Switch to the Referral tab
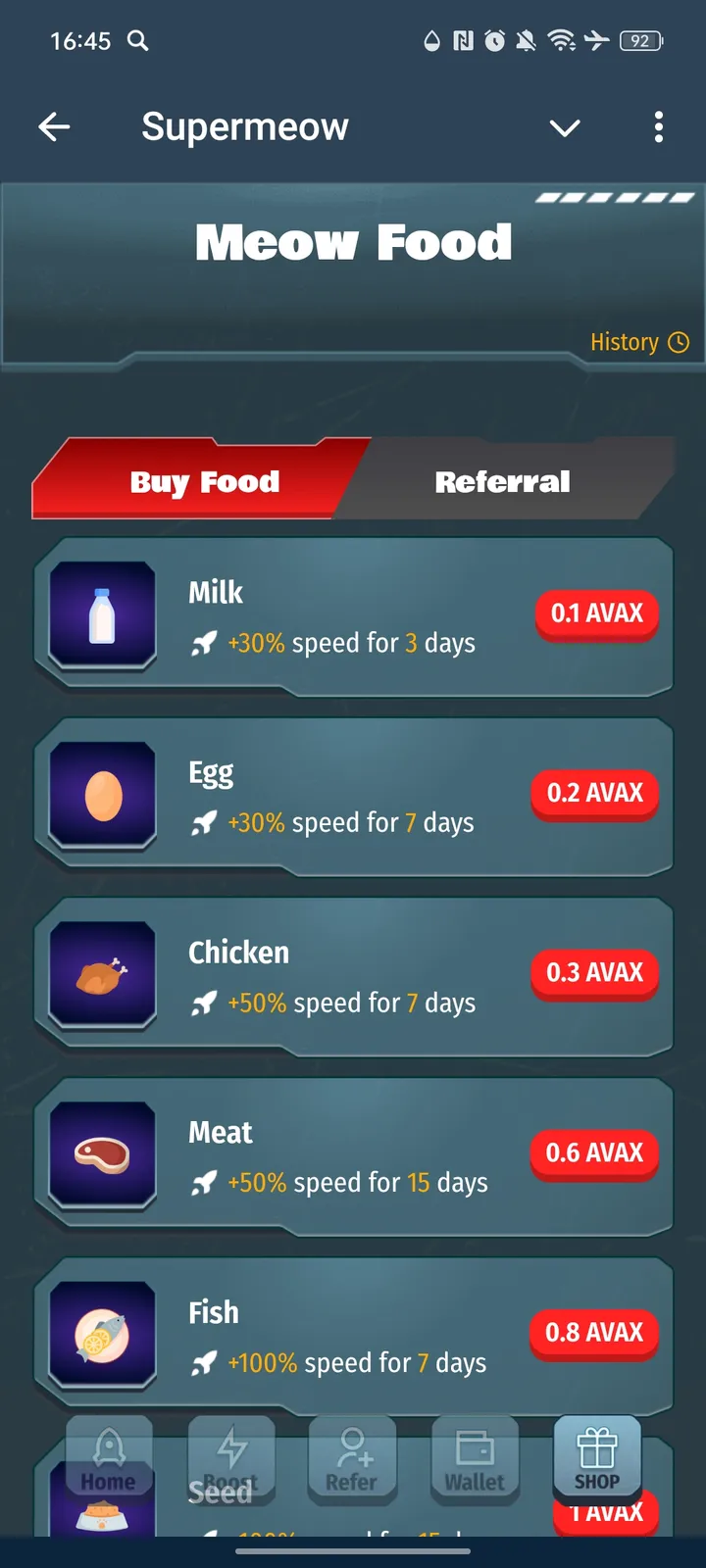 coord(502,481)
